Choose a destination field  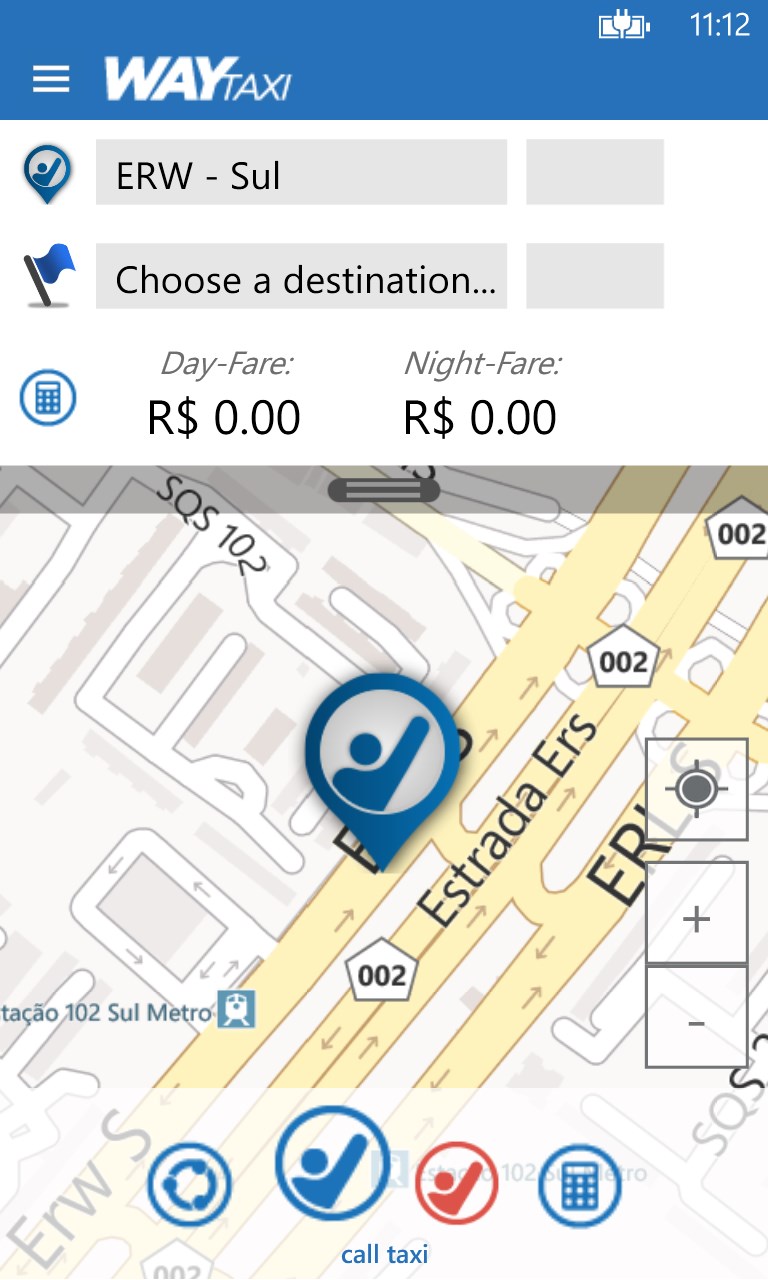[301, 277]
